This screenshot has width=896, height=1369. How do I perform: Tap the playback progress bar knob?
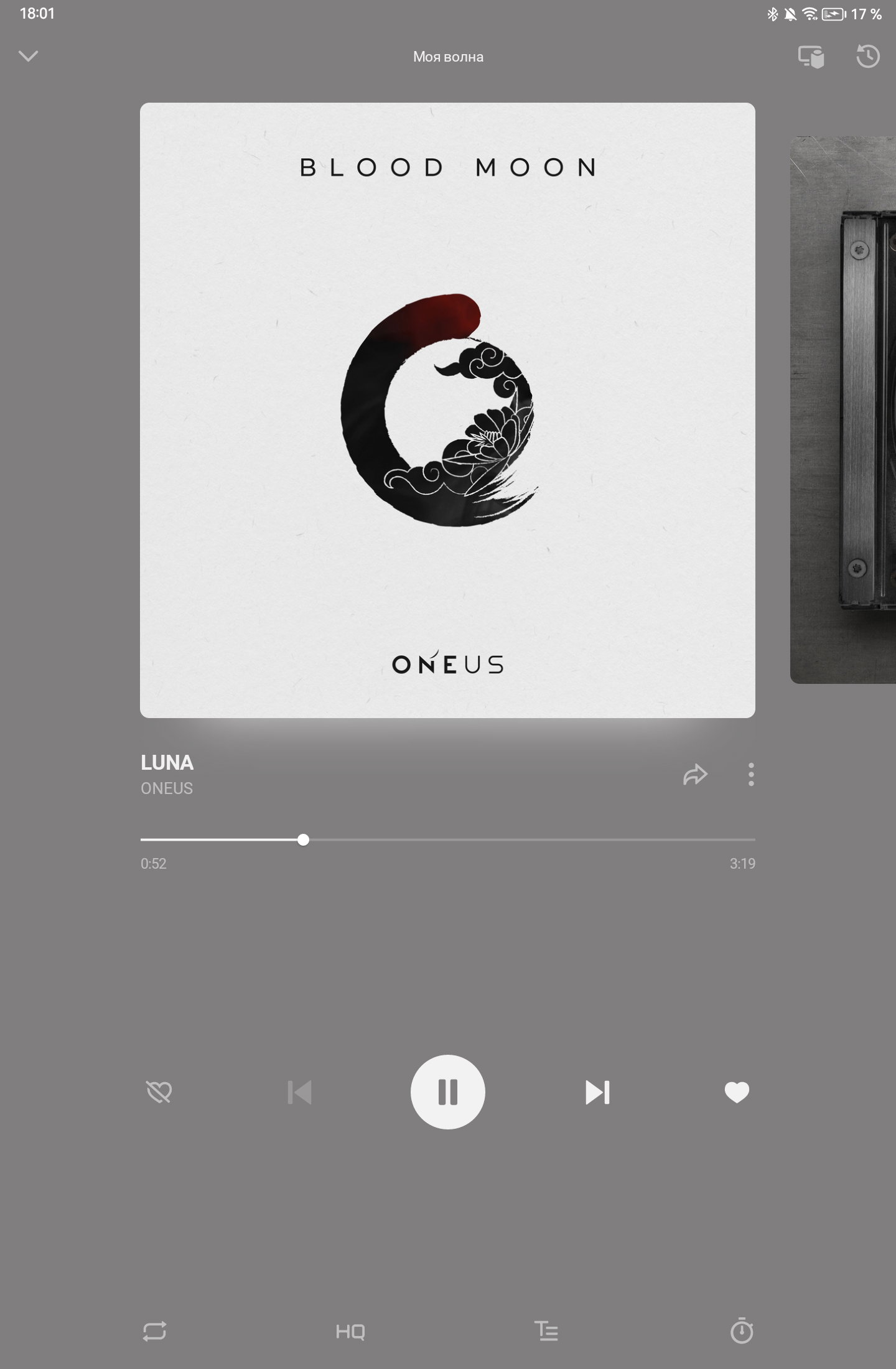coord(303,840)
